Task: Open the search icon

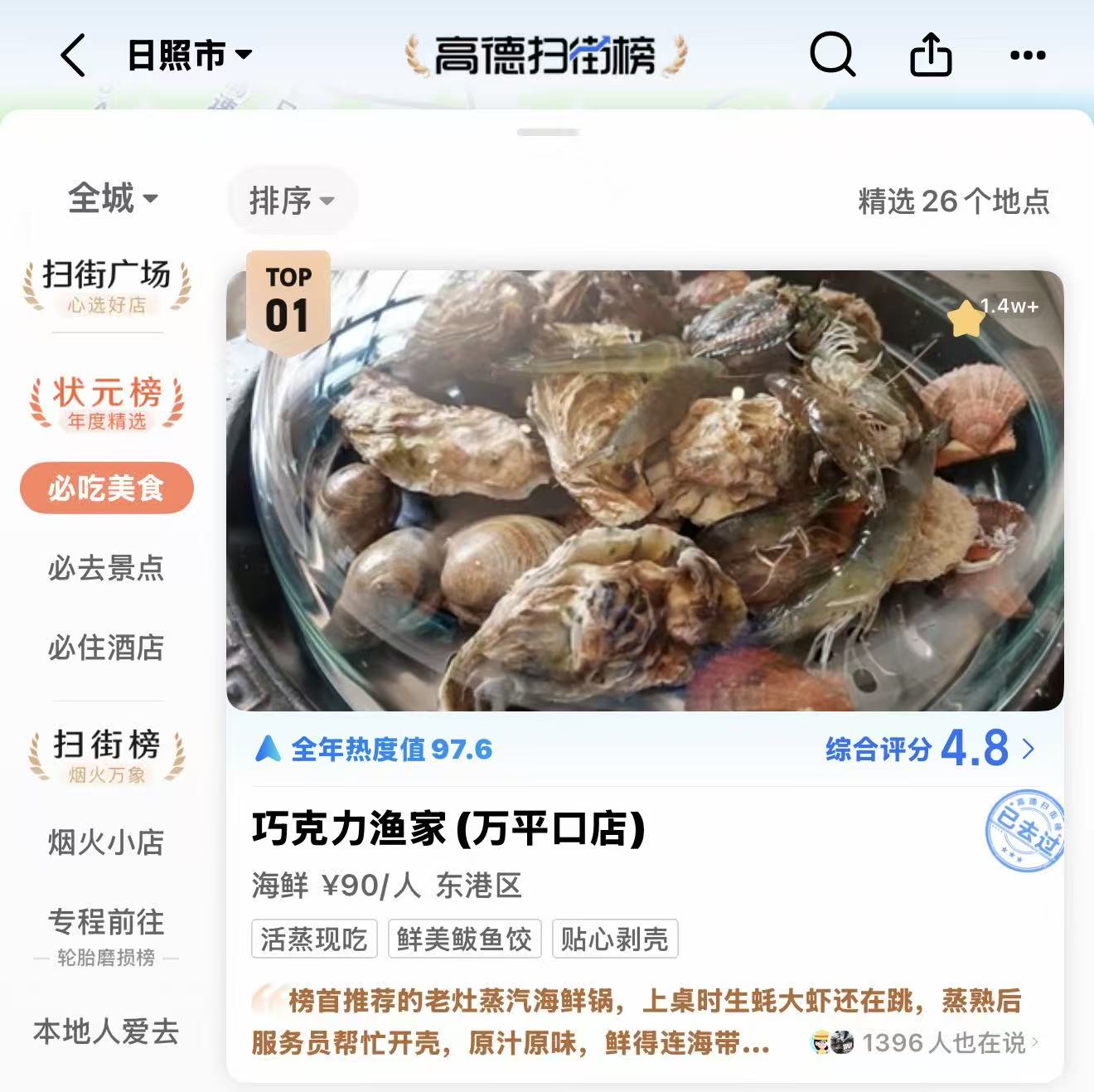Action: [831, 56]
